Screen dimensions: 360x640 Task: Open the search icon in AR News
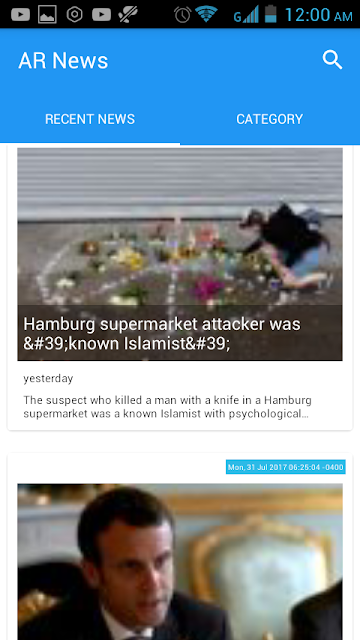332,60
